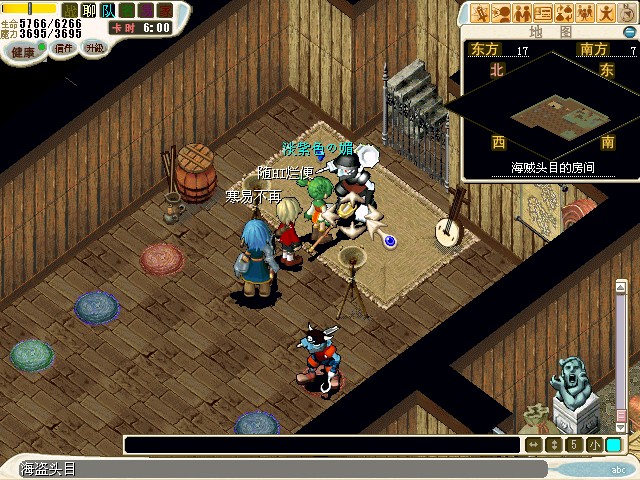Tap the horizontal chat resize arrow button
This screenshot has height=480, width=640.
click(x=534, y=445)
